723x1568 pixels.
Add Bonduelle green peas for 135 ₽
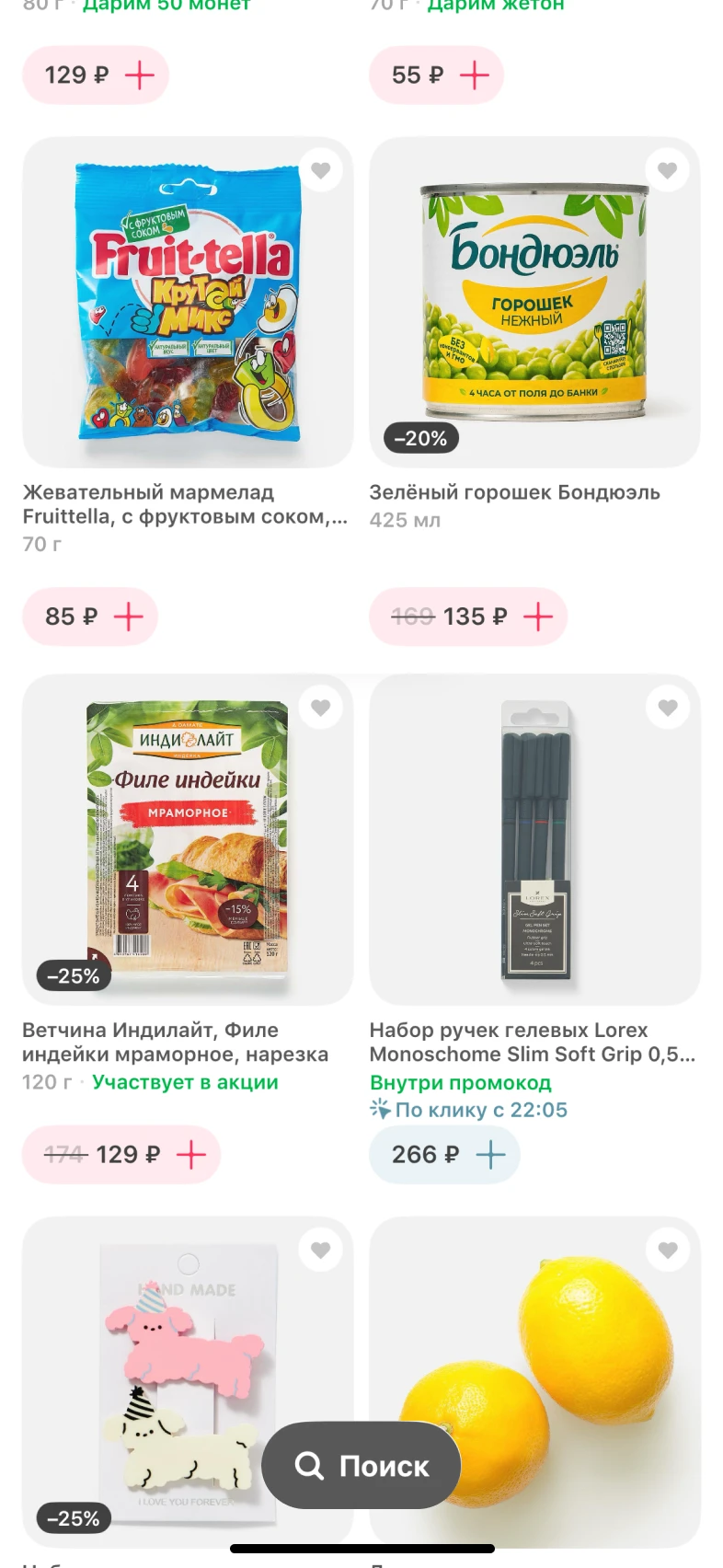[x=537, y=617]
